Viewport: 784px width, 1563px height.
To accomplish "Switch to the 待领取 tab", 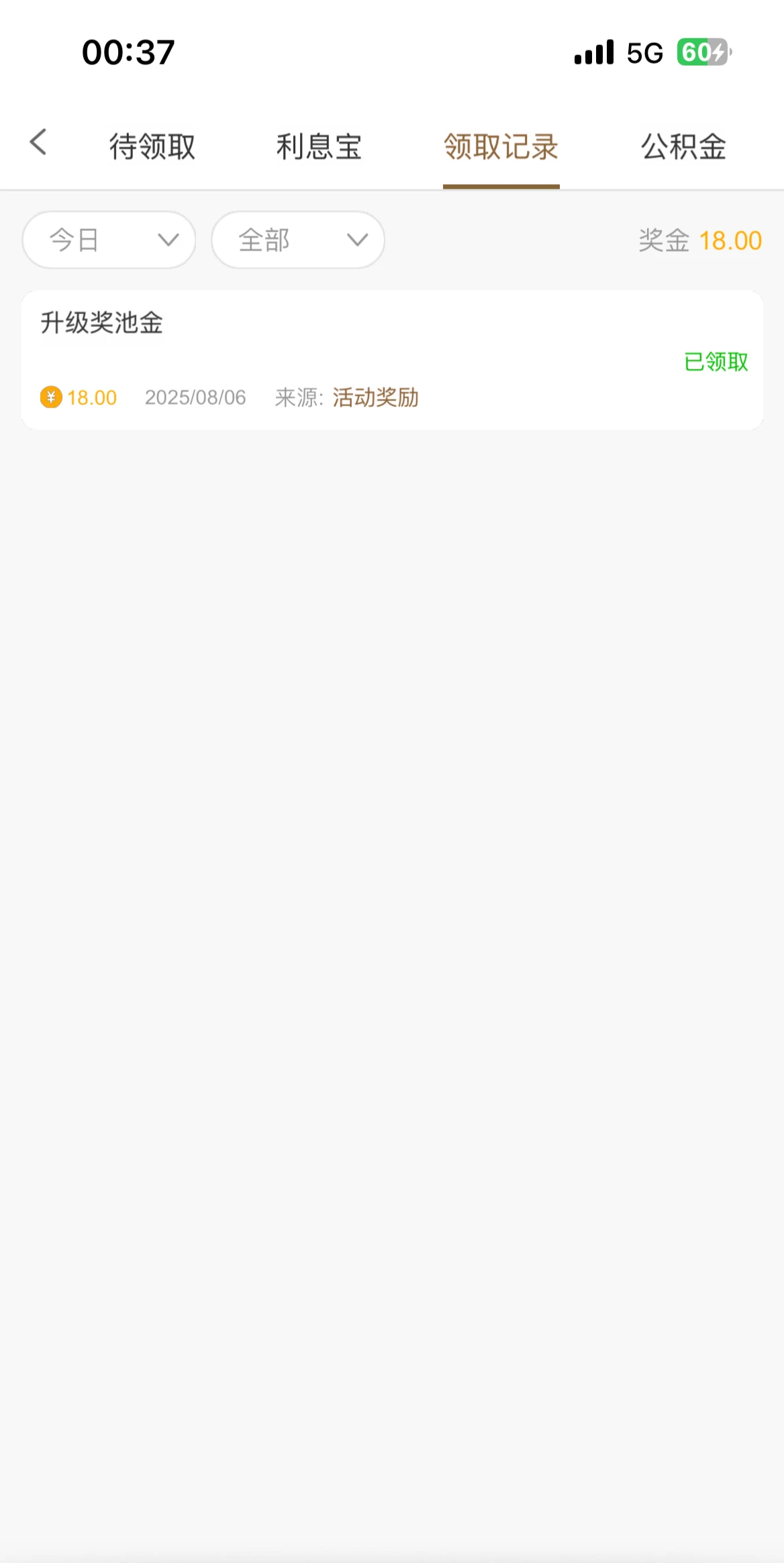I will tap(152, 146).
